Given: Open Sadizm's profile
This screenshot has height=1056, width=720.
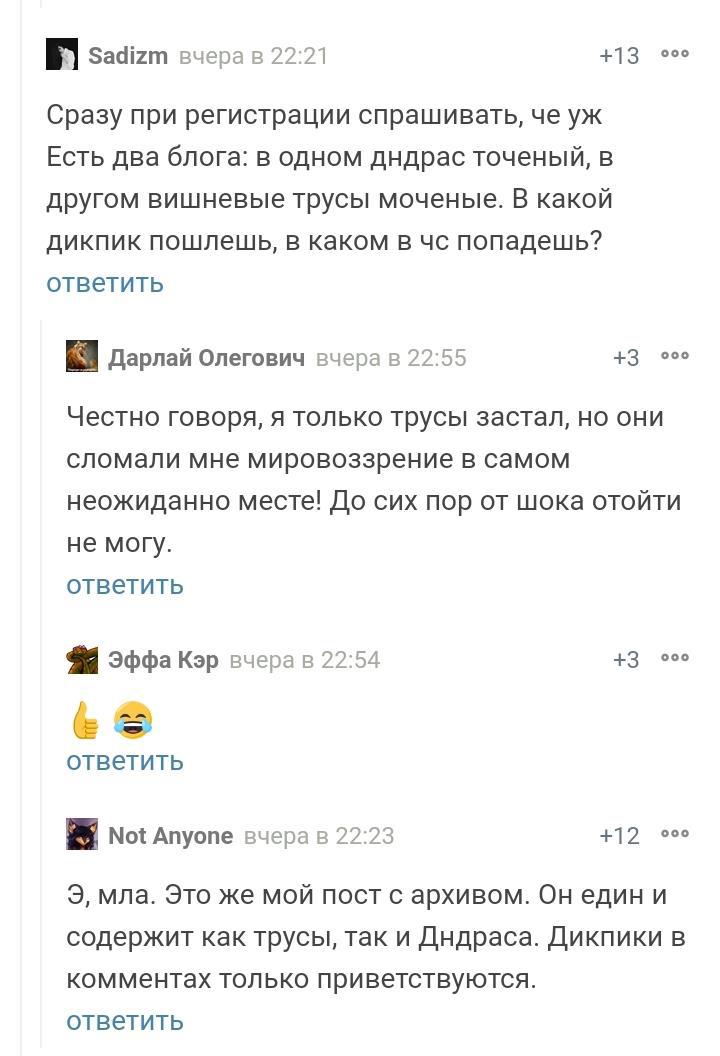Looking at the screenshot, I should [128, 56].
